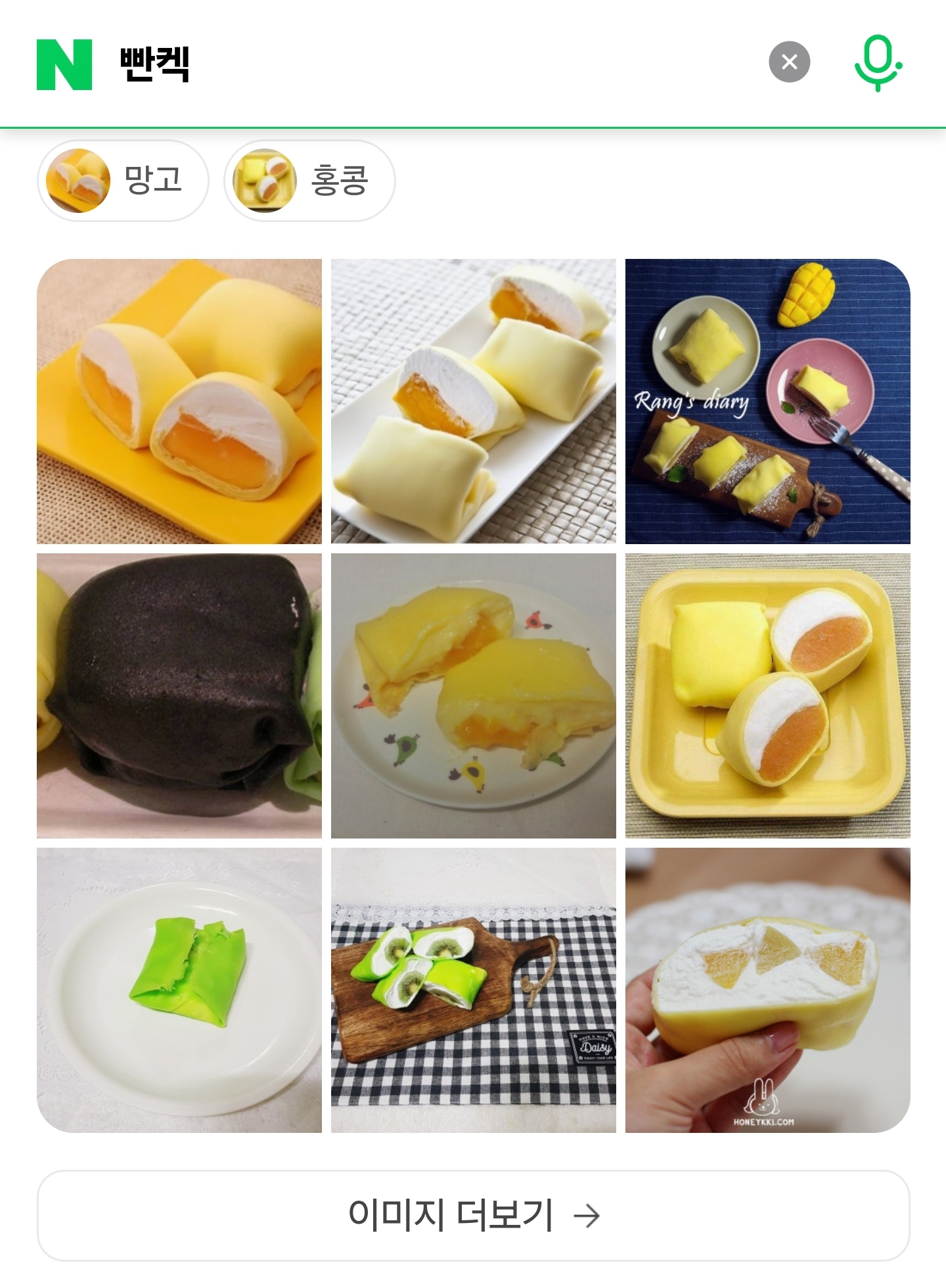Open the kiwi pancake on checkered cloth image
Screen dimensions: 946x1288
pyautogui.click(x=473, y=990)
